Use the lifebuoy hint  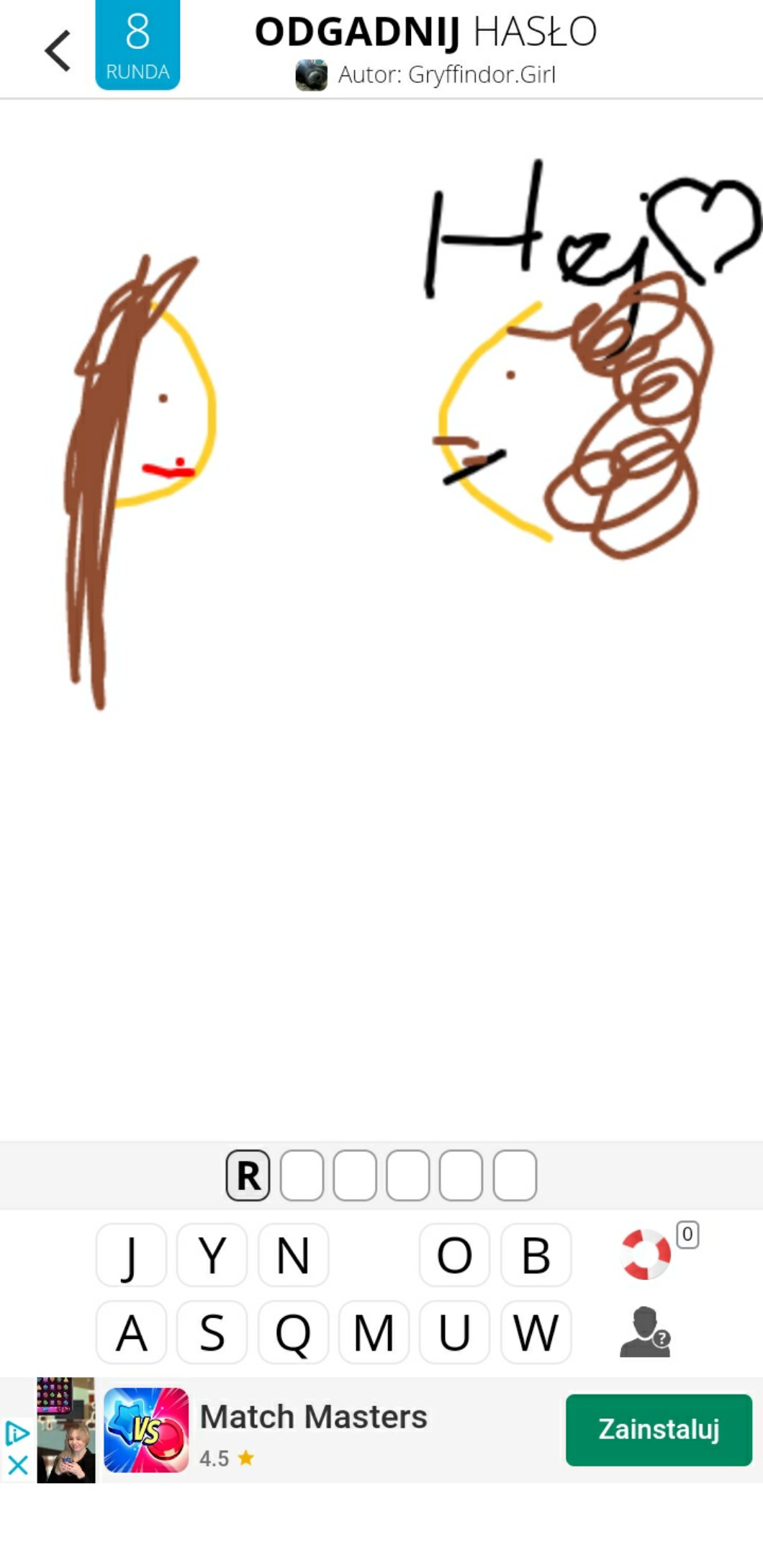tap(646, 1254)
